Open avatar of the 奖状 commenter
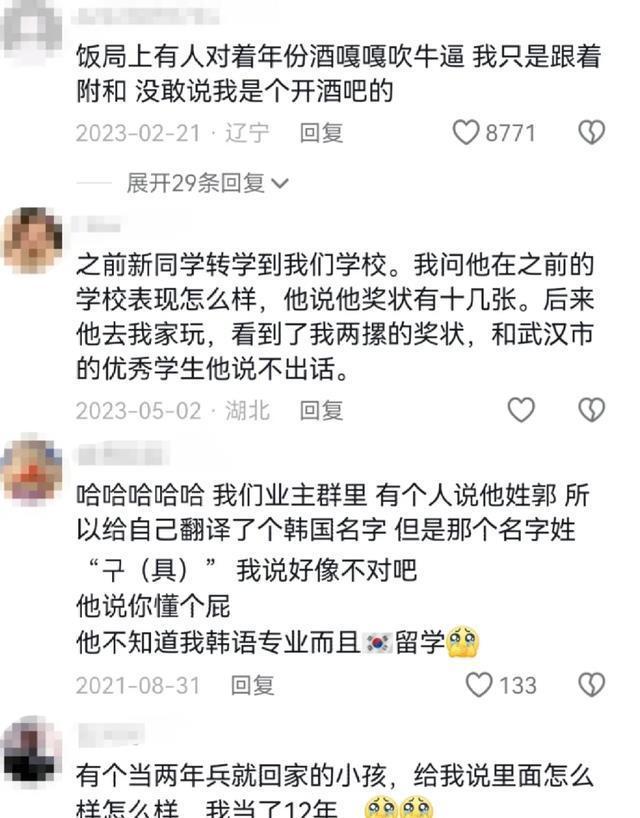The image size is (640, 818). 32,241
